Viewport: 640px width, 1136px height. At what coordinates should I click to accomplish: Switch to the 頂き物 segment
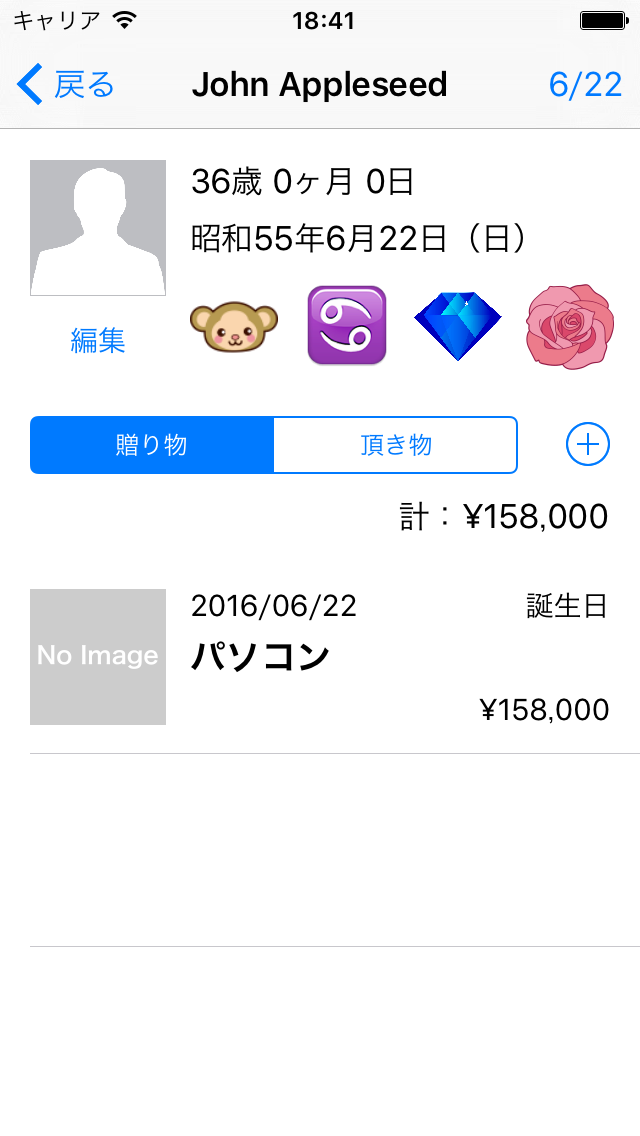coord(396,445)
